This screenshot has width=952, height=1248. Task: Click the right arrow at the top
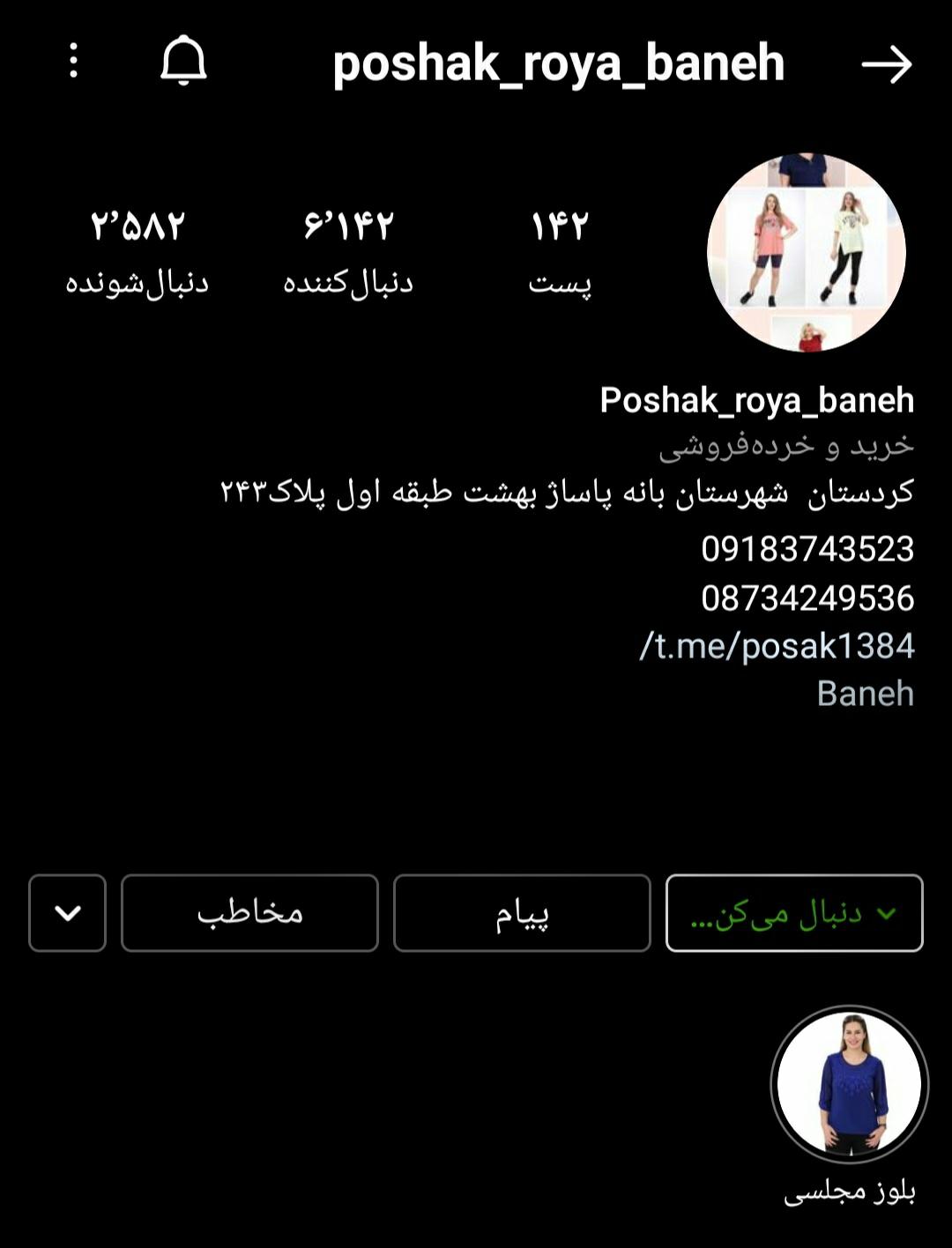click(x=890, y=63)
